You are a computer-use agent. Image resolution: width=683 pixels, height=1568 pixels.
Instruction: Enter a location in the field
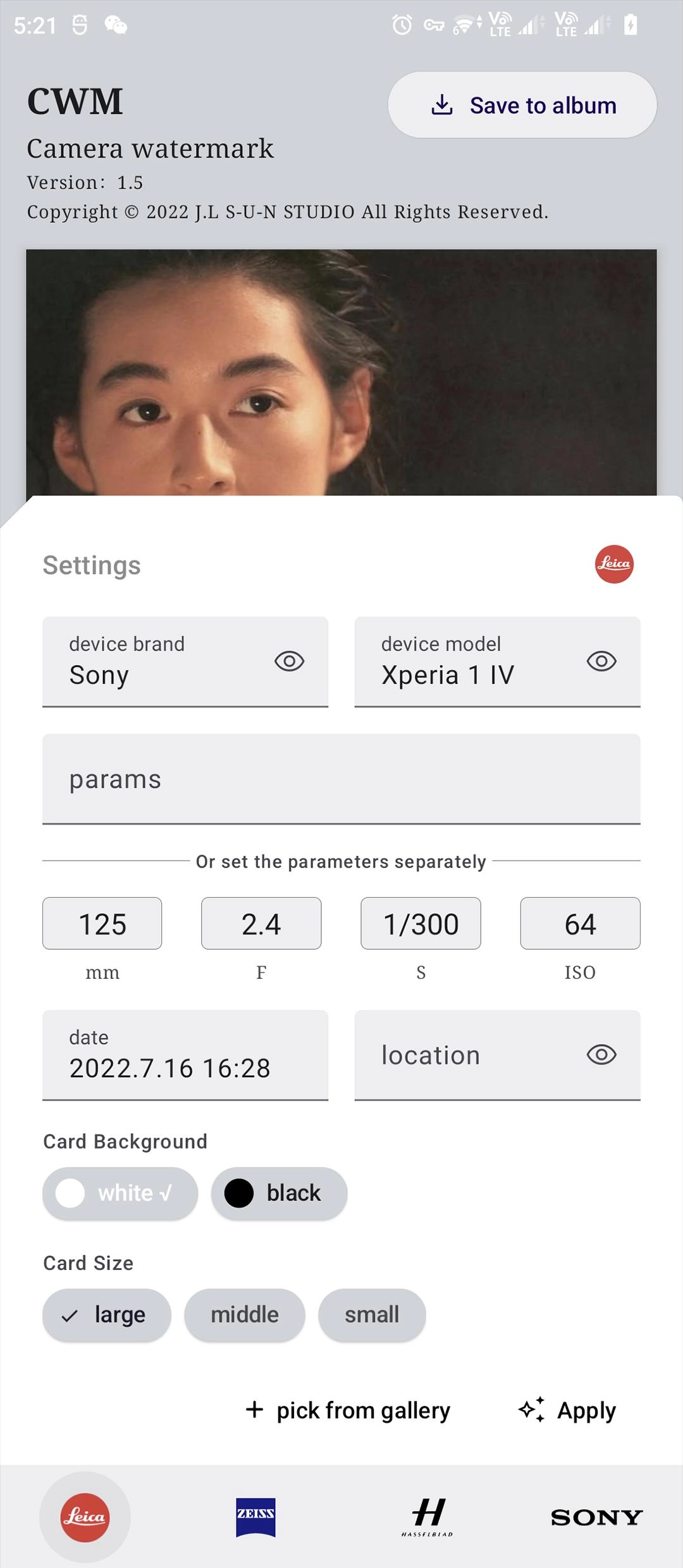[x=468, y=1055]
